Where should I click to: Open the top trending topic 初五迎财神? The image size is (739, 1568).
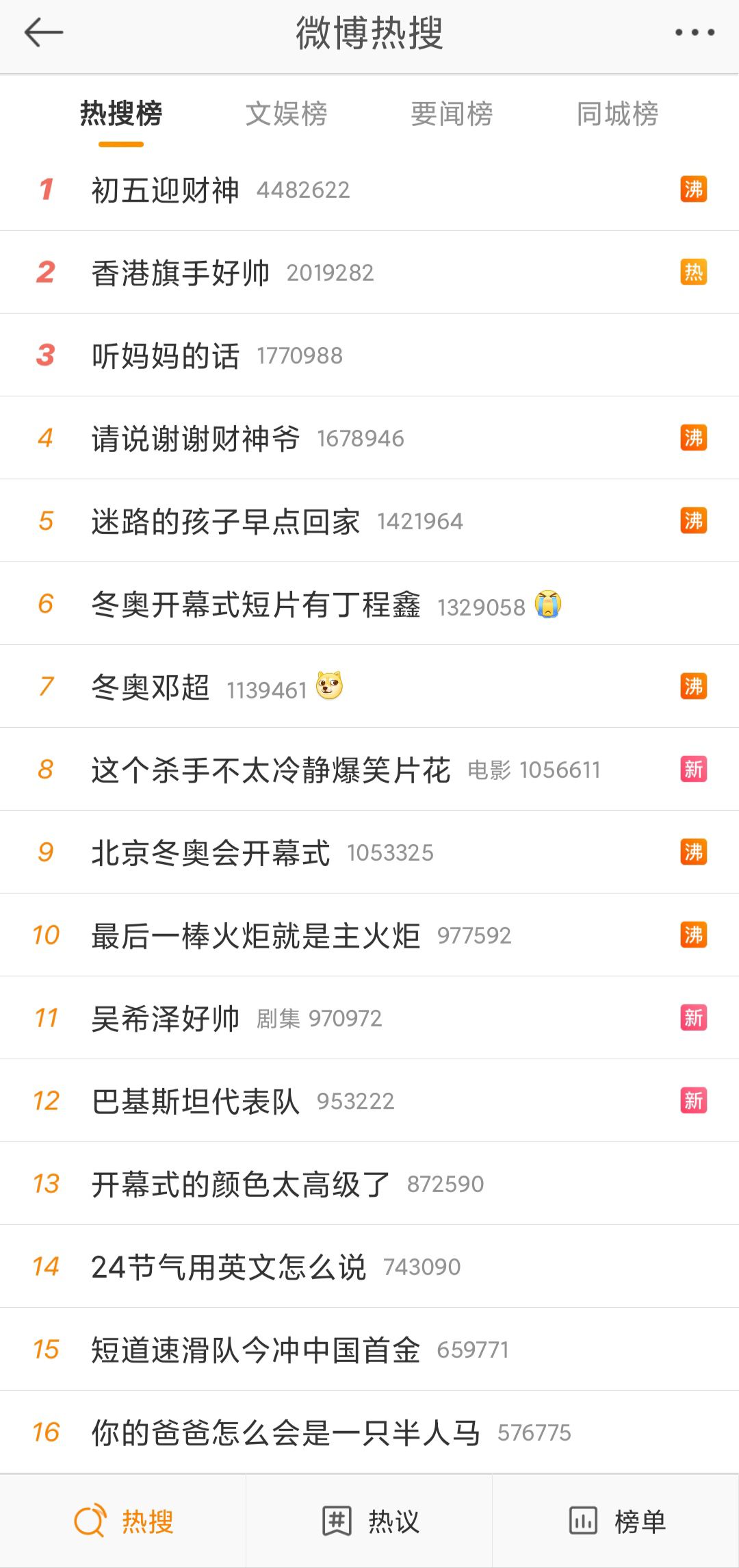coord(369,190)
